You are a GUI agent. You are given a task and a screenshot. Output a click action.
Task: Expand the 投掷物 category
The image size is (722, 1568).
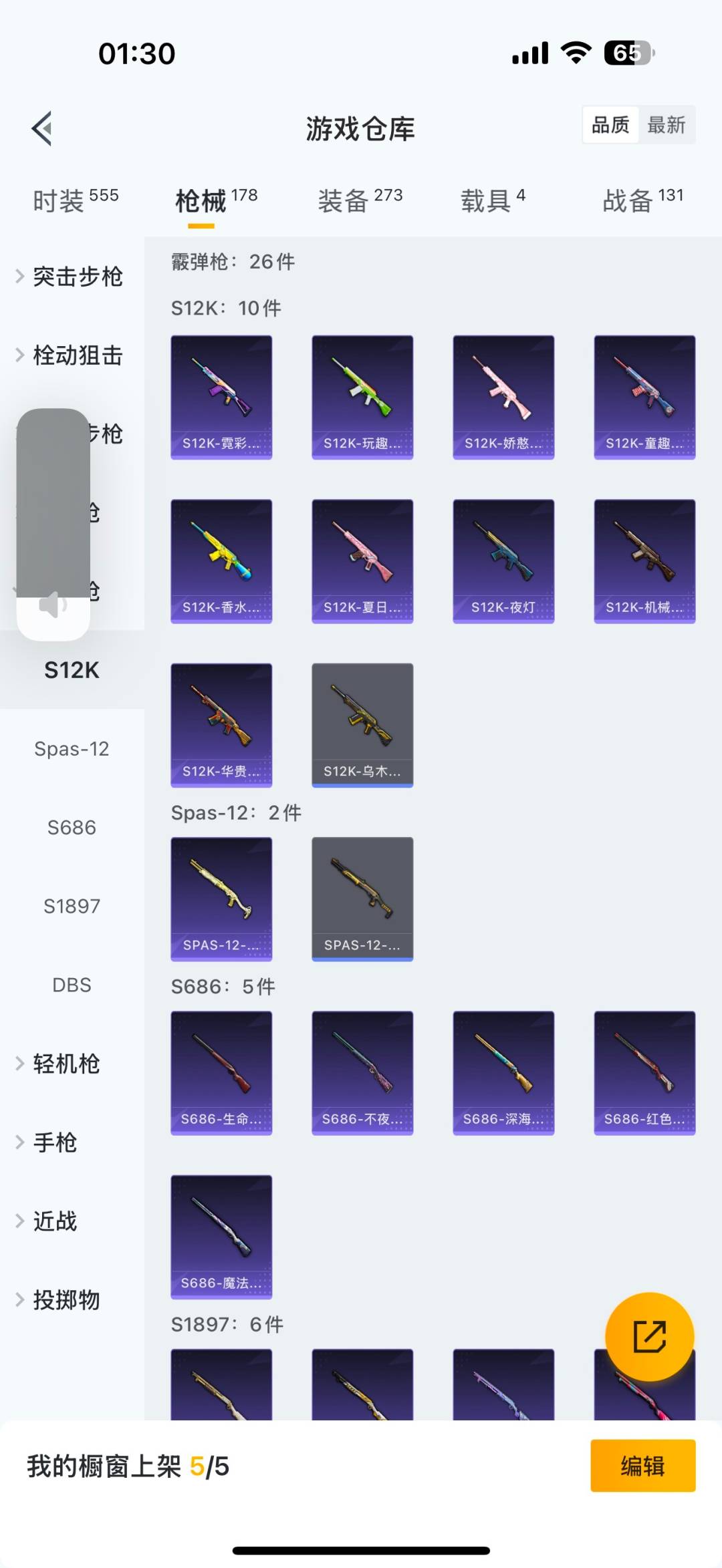tap(66, 1300)
